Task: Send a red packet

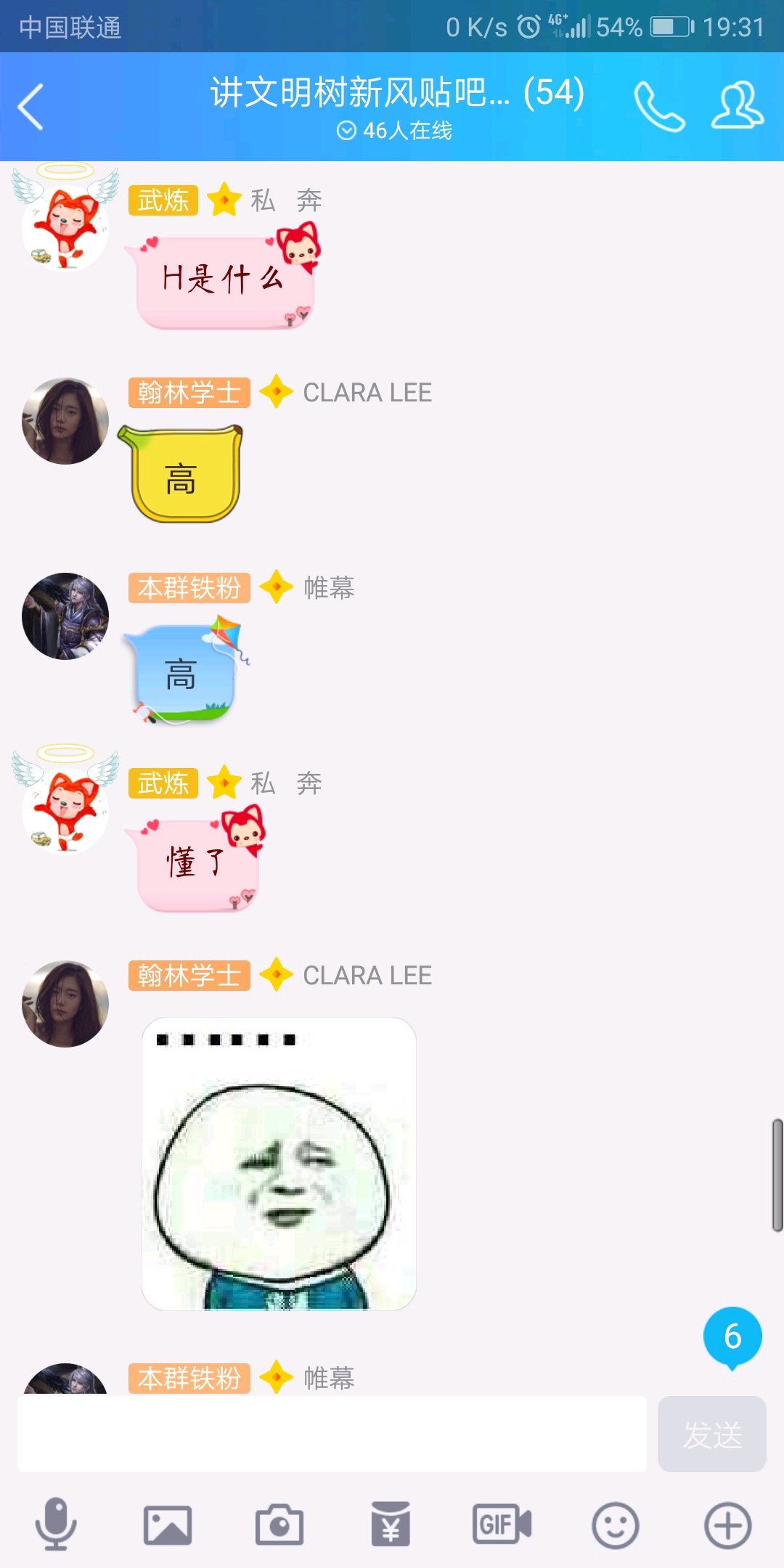Action: 391,1524
